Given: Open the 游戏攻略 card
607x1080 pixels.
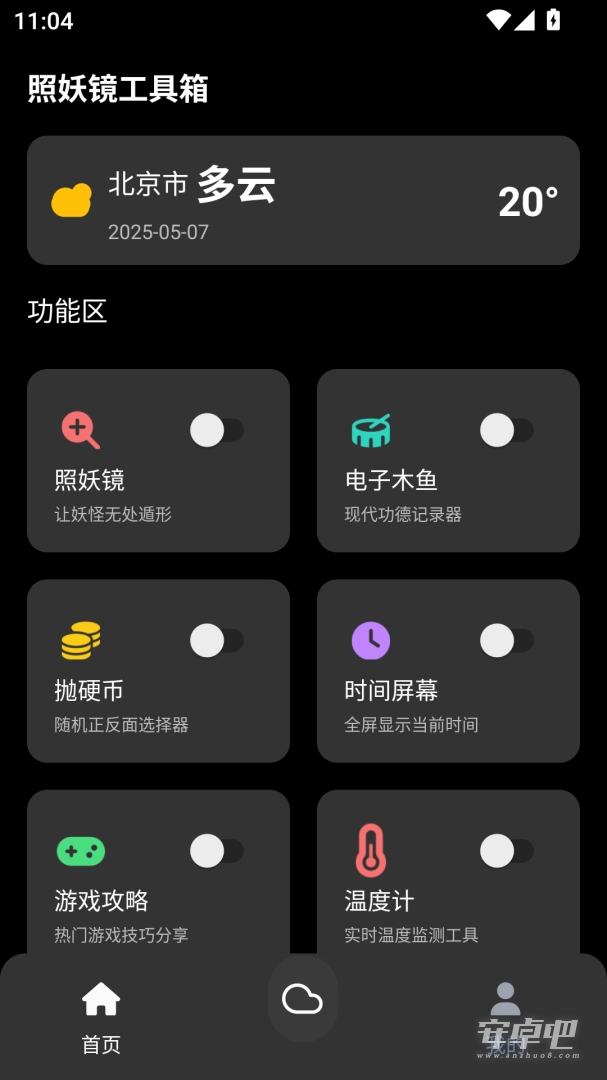Looking at the screenshot, I should point(158,872).
